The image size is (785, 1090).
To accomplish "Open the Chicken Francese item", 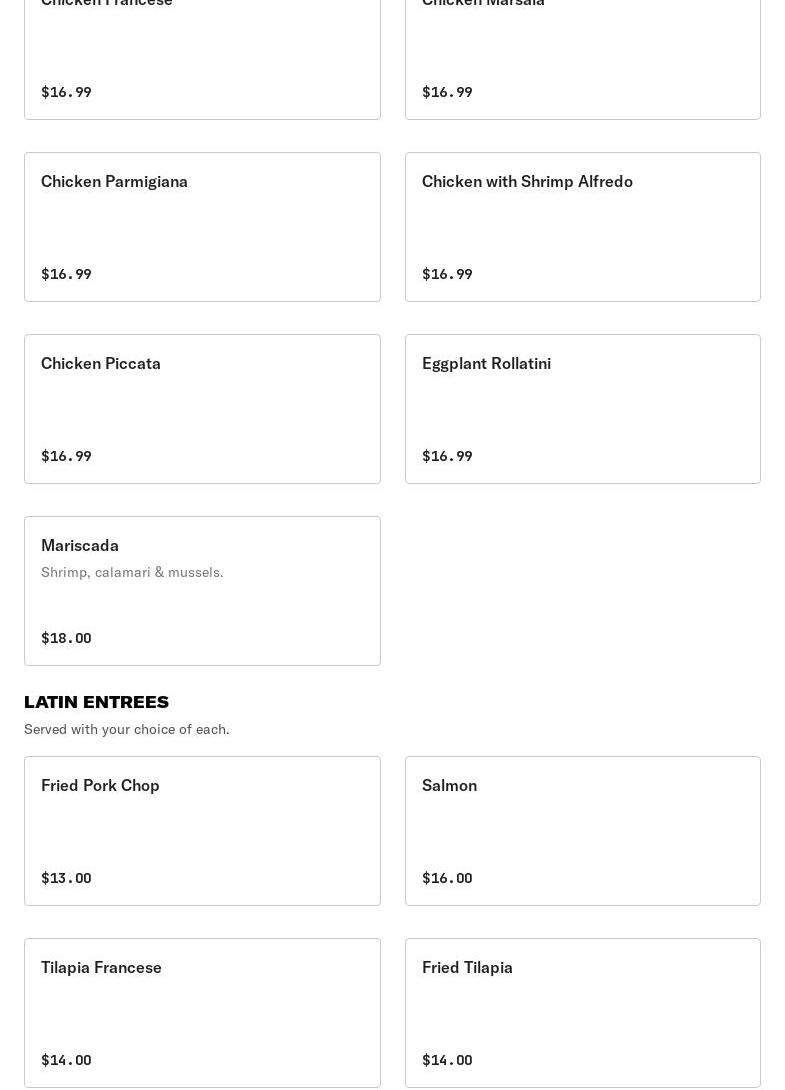I will point(202,55).
